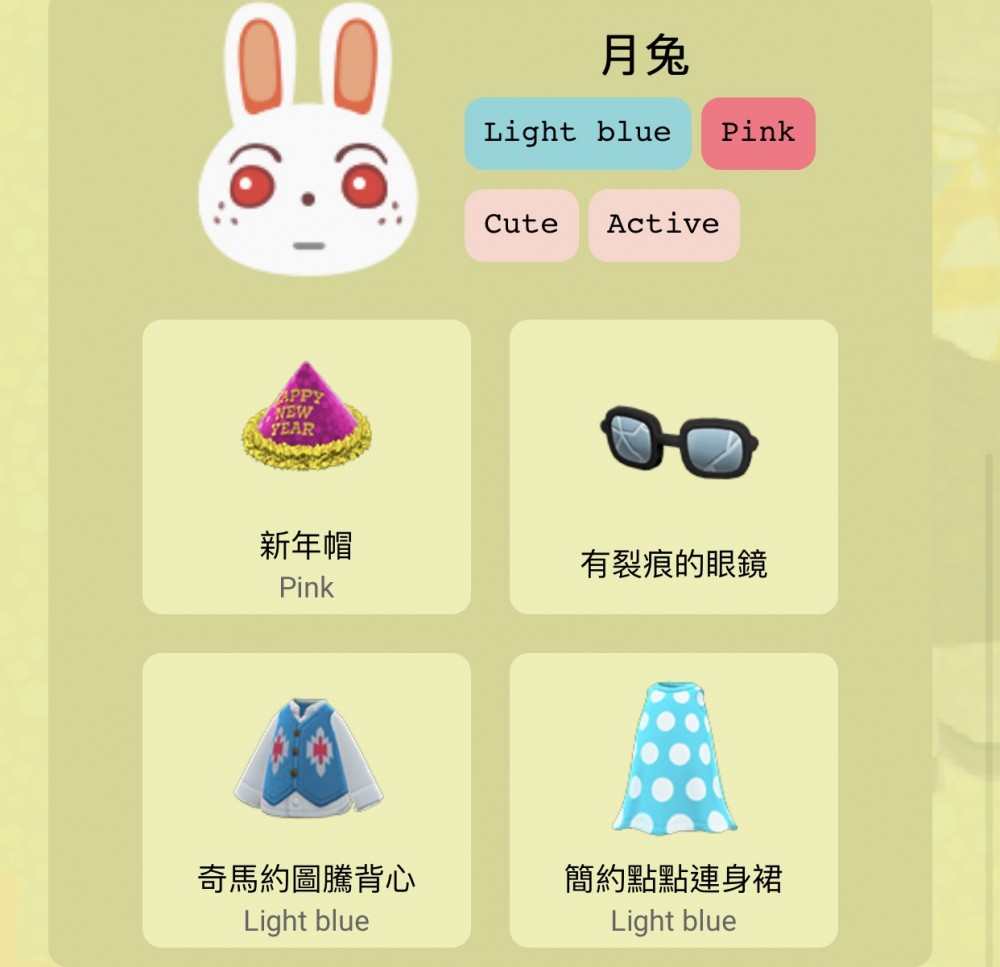Select the 奇馬約圖騰背心 Light blue card
Screen dimensions: 1000x967
point(306,800)
